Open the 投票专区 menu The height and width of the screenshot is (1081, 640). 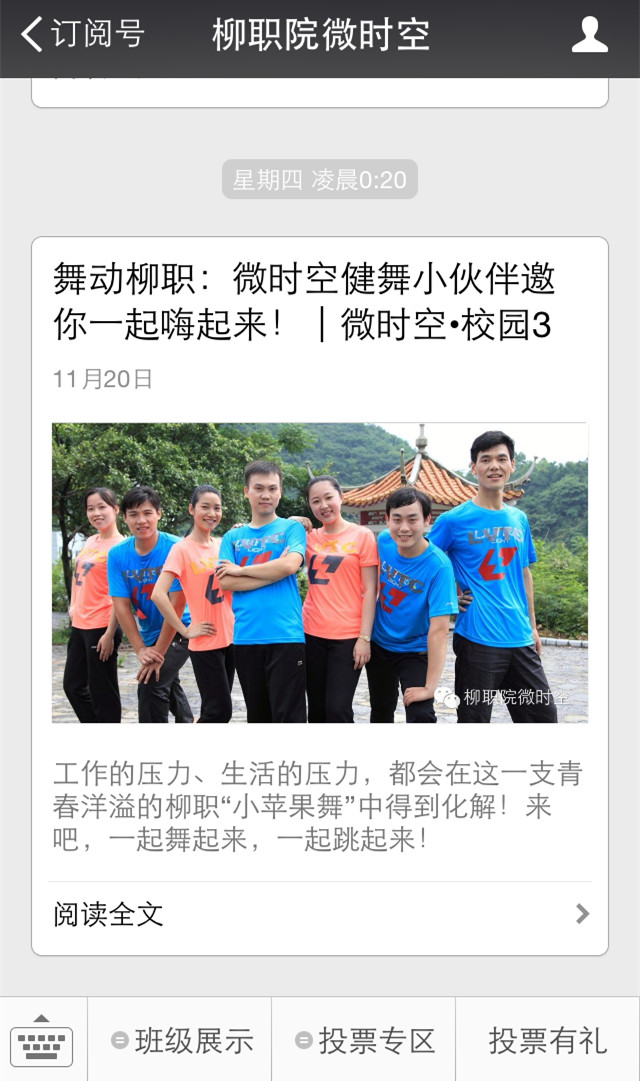pos(365,1040)
